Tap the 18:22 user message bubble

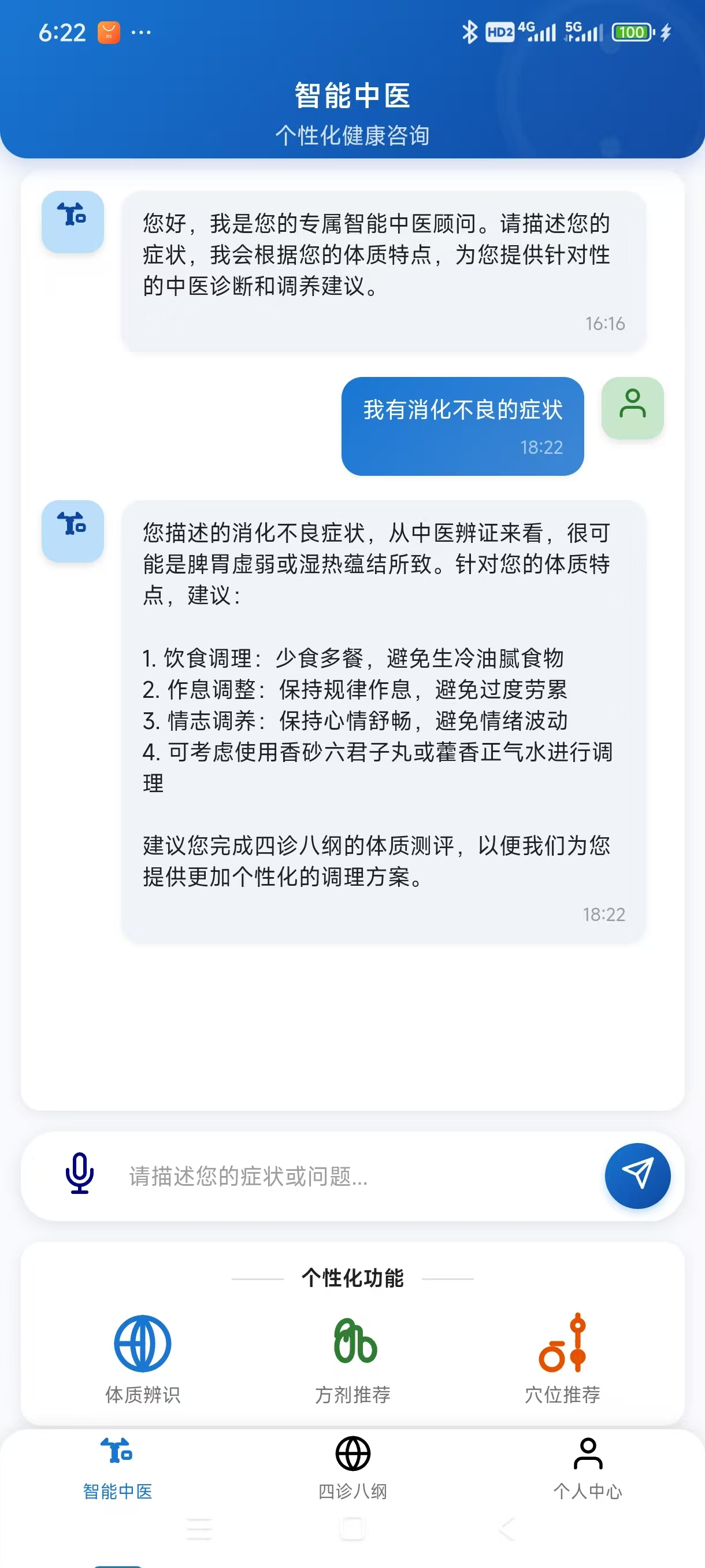tap(462, 426)
